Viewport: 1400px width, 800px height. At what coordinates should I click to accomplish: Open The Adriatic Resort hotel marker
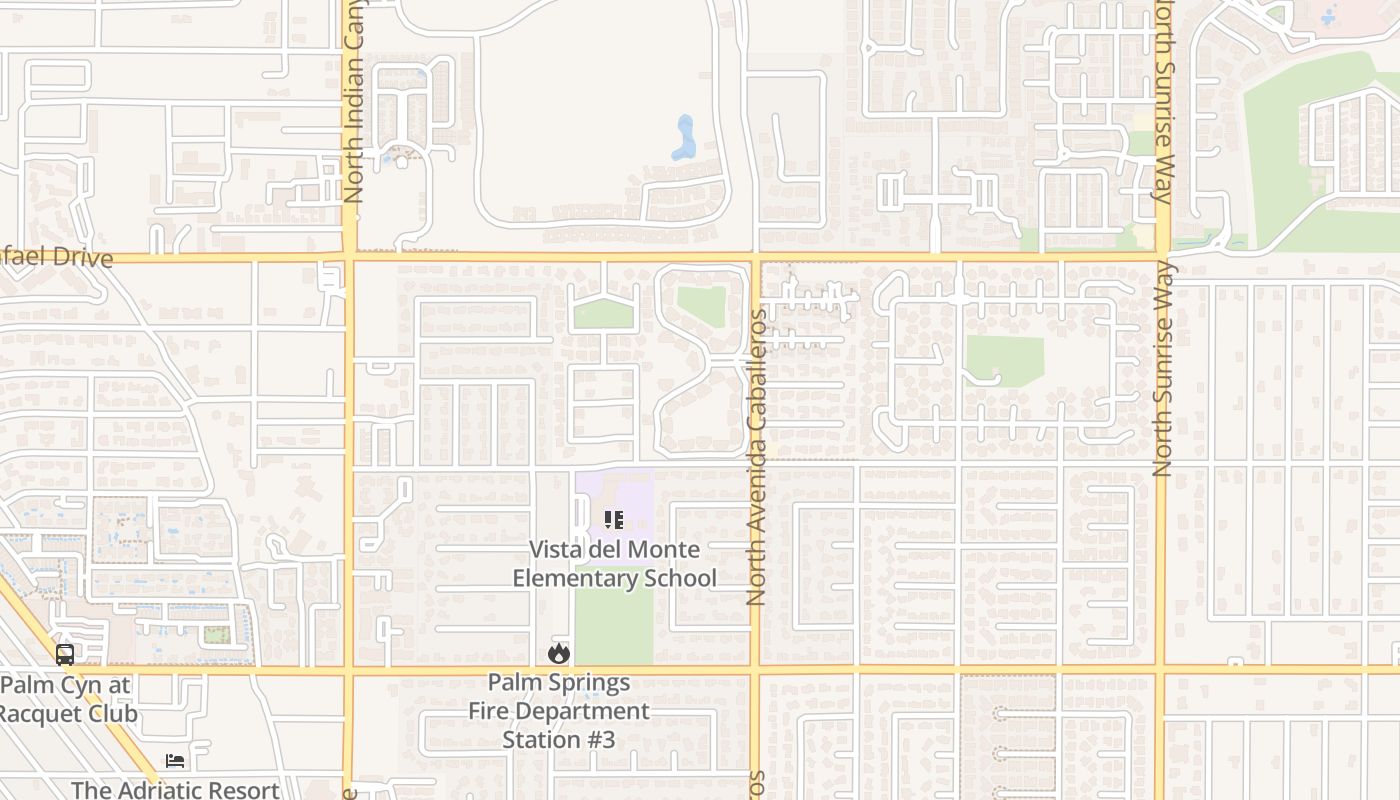(x=175, y=762)
